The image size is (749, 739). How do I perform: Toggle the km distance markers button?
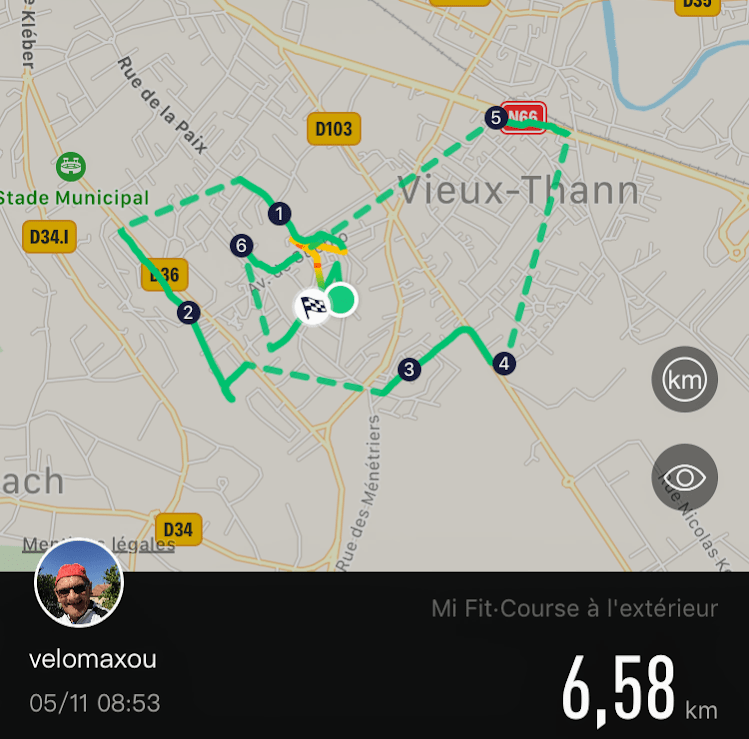click(684, 380)
